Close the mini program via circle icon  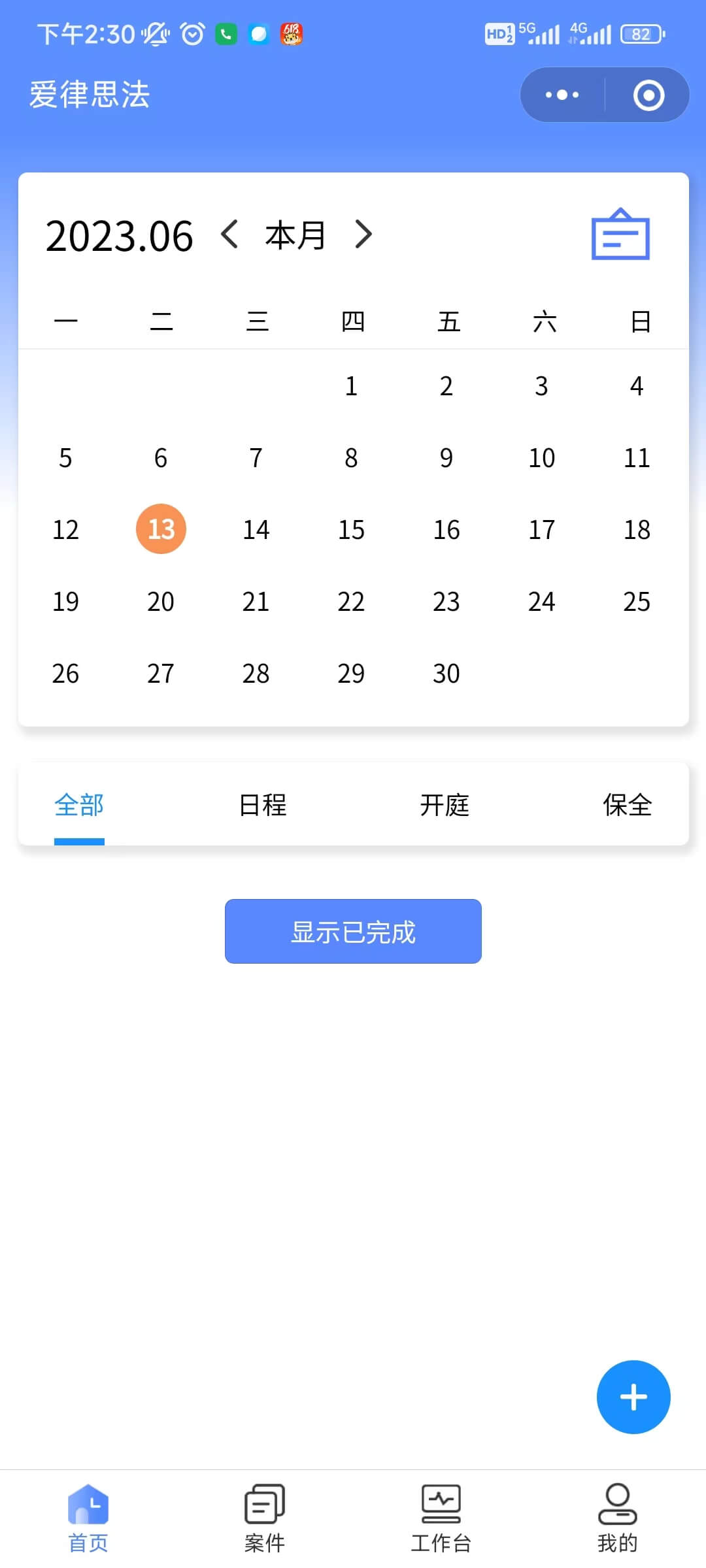(x=648, y=95)
